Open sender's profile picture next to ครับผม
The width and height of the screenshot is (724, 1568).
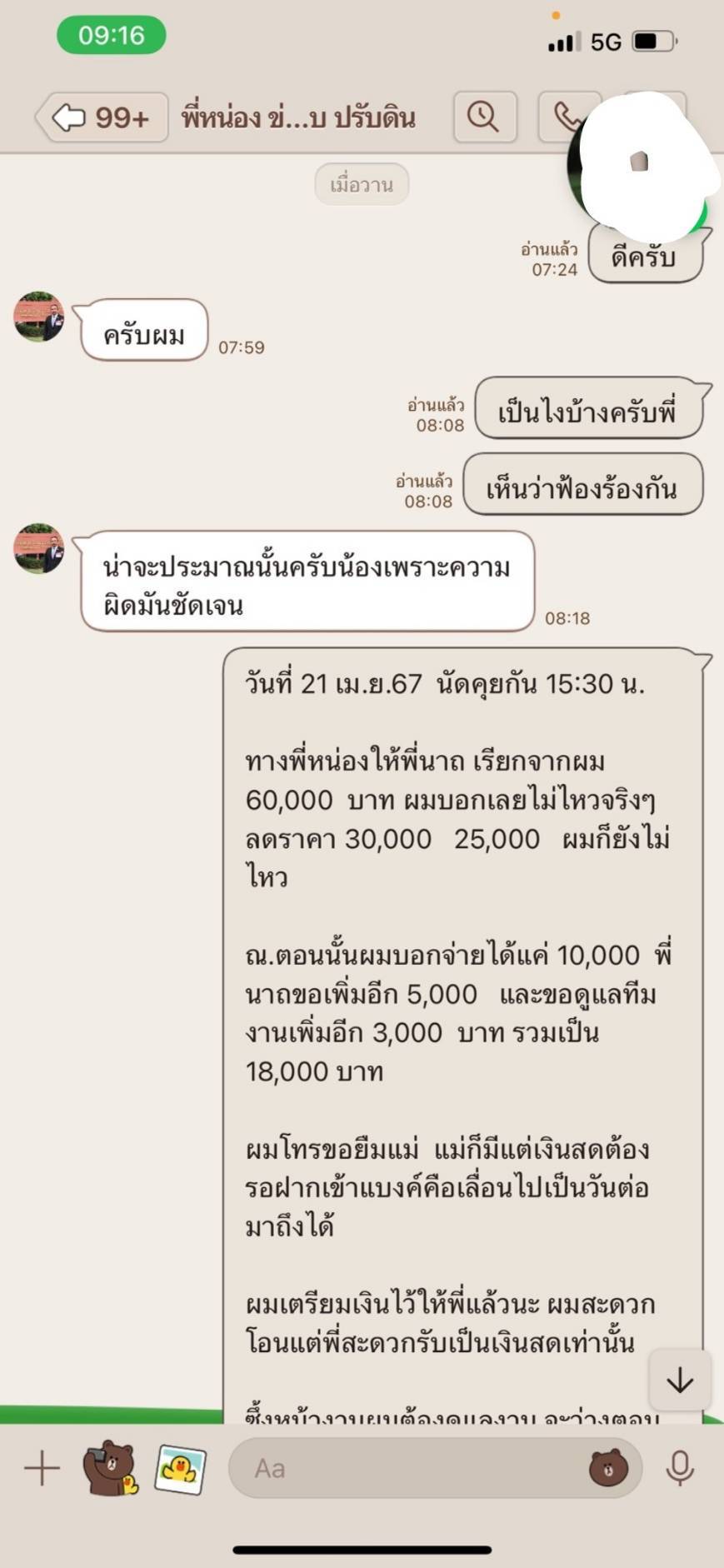click(x=39, y=317)
